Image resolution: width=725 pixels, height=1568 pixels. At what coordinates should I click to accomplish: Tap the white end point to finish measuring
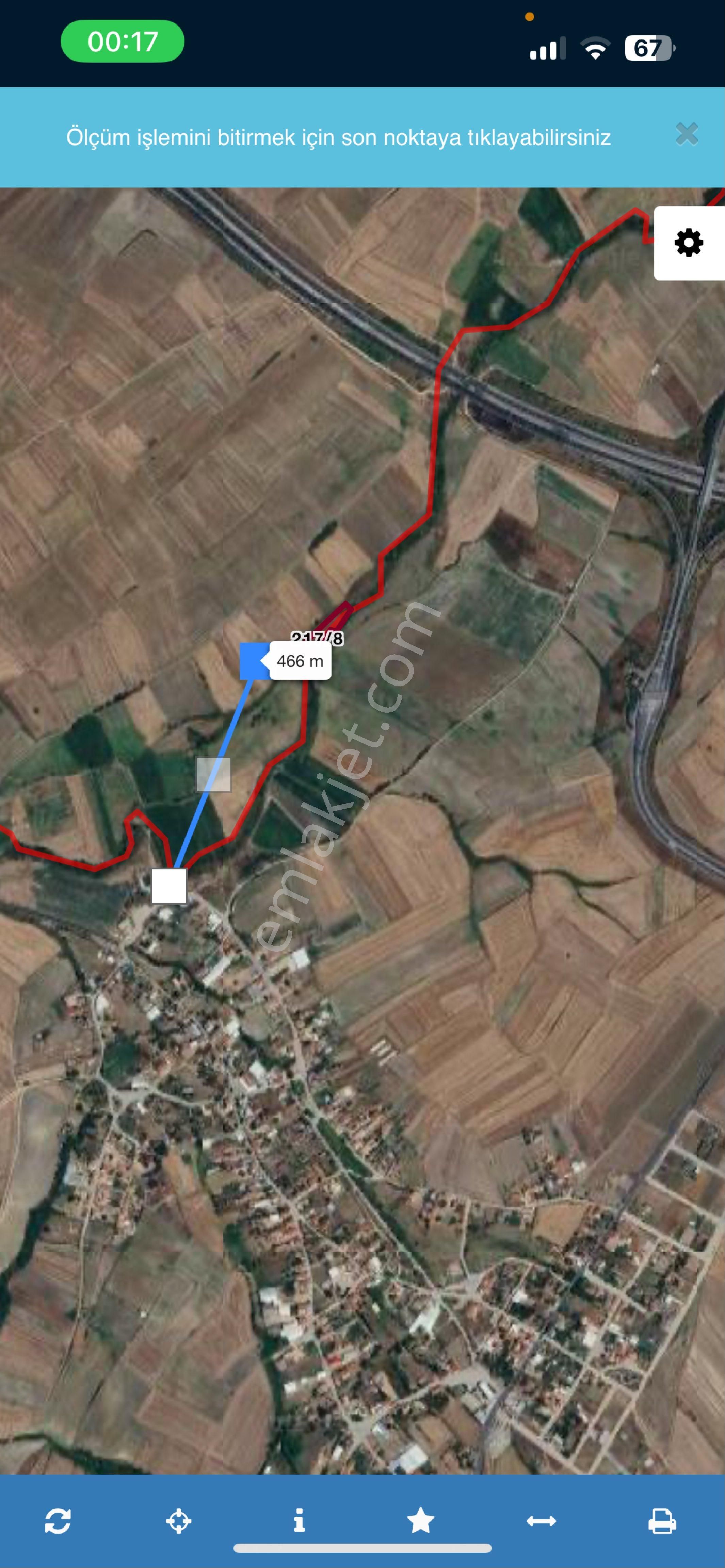pos(169,886)
